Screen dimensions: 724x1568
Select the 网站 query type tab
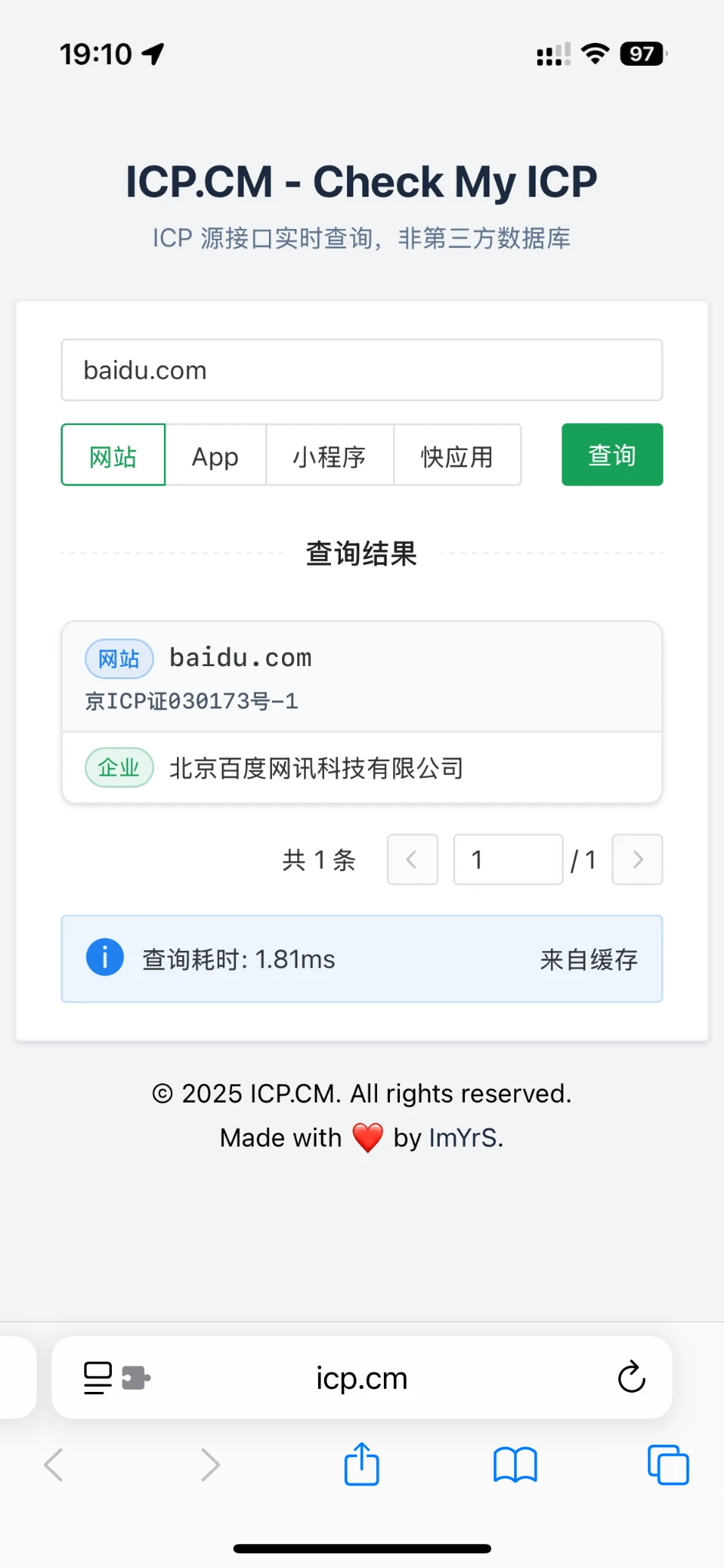(113, 456)
